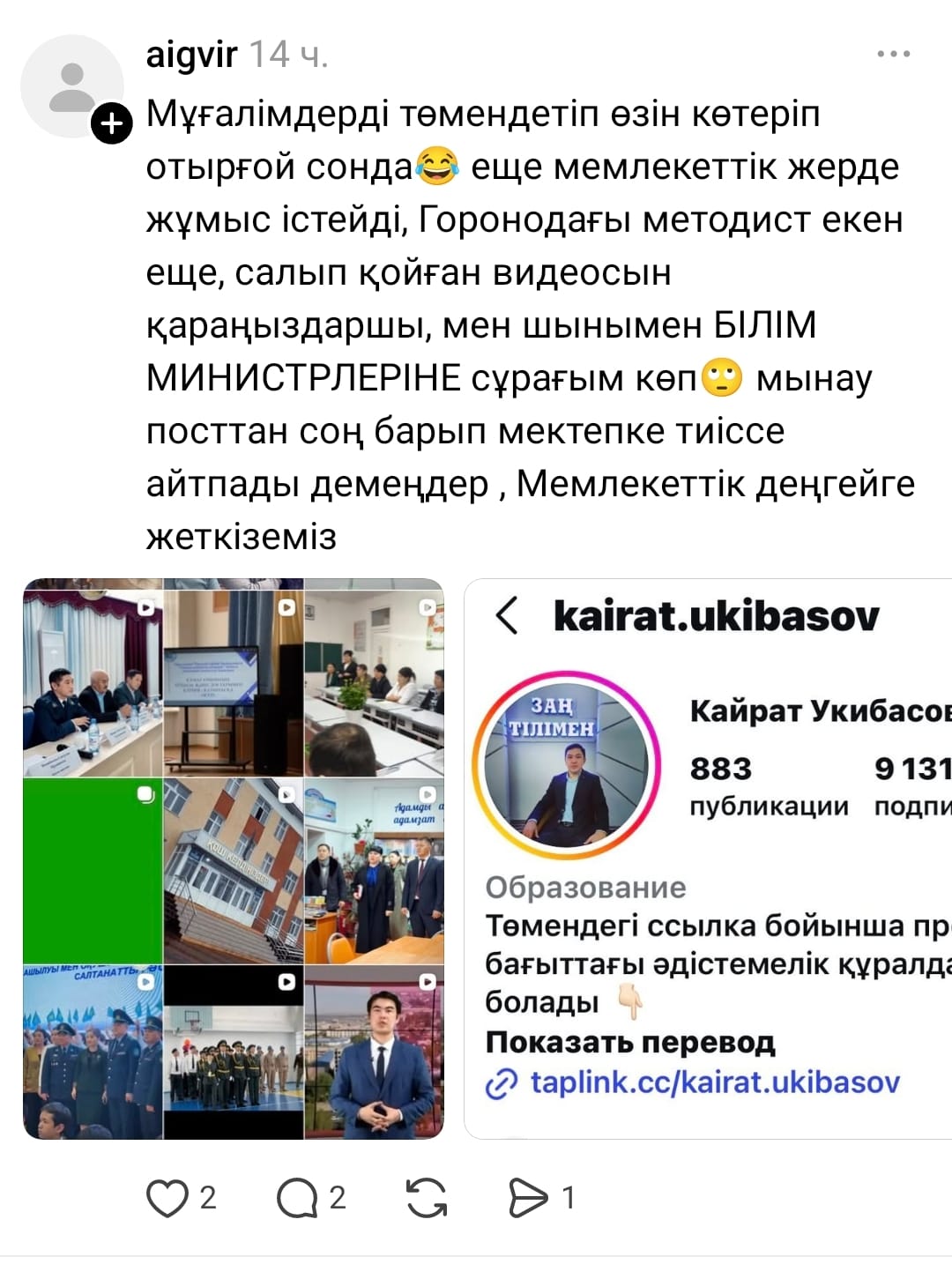Viewport: 952px width, 1264px height.
Task: Follow aigvir via the plus badge
Action: (x=111, y=124)
